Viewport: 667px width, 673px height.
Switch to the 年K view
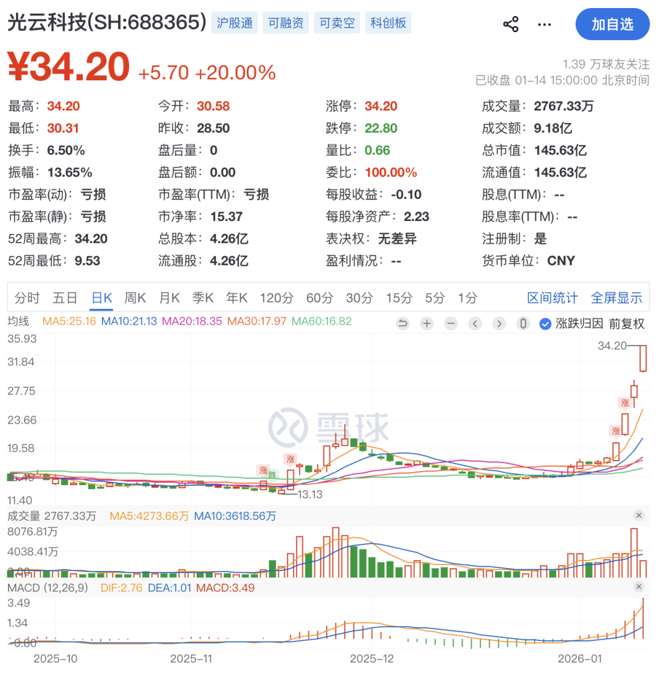click(x=236, y=297)
